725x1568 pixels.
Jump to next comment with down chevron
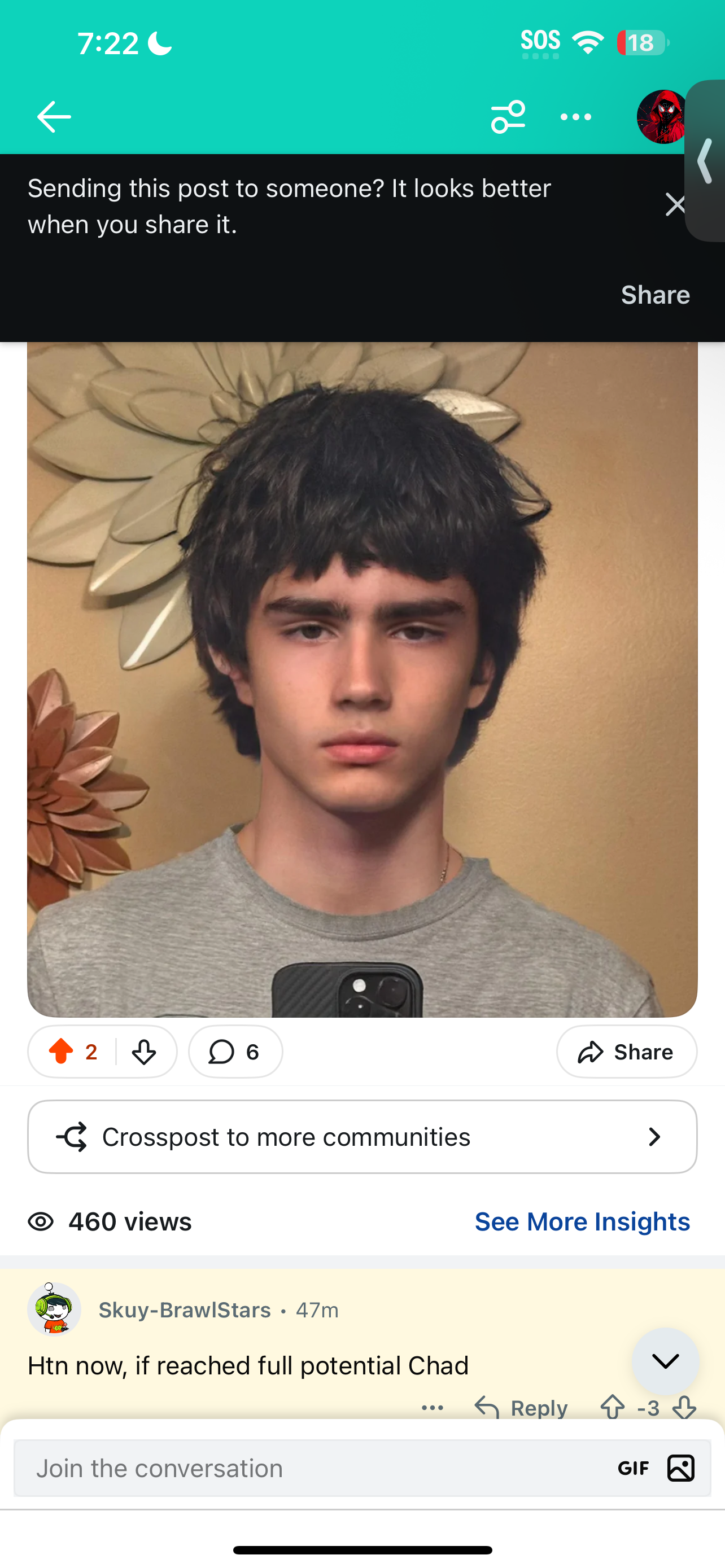click(665, 1361)
